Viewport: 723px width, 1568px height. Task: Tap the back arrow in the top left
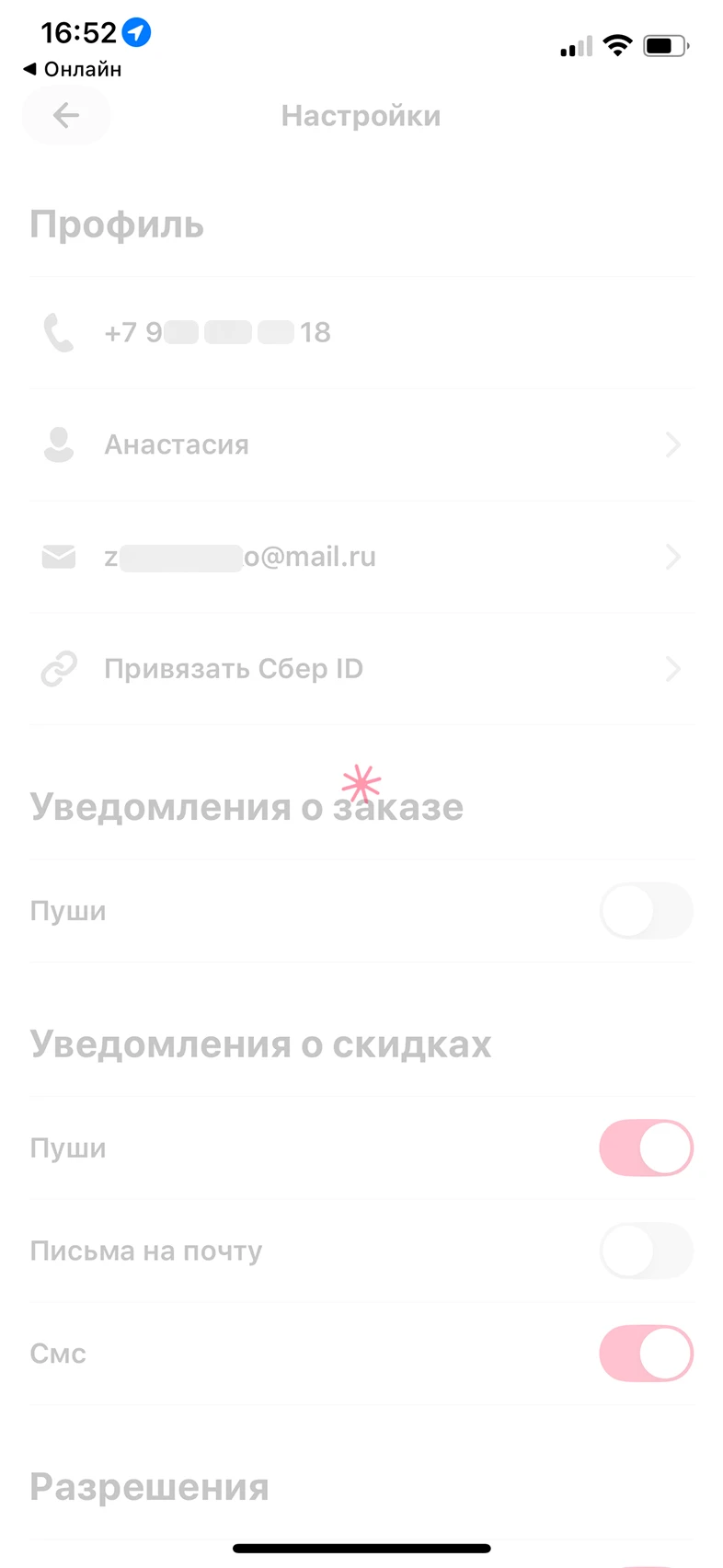[65, 116]
